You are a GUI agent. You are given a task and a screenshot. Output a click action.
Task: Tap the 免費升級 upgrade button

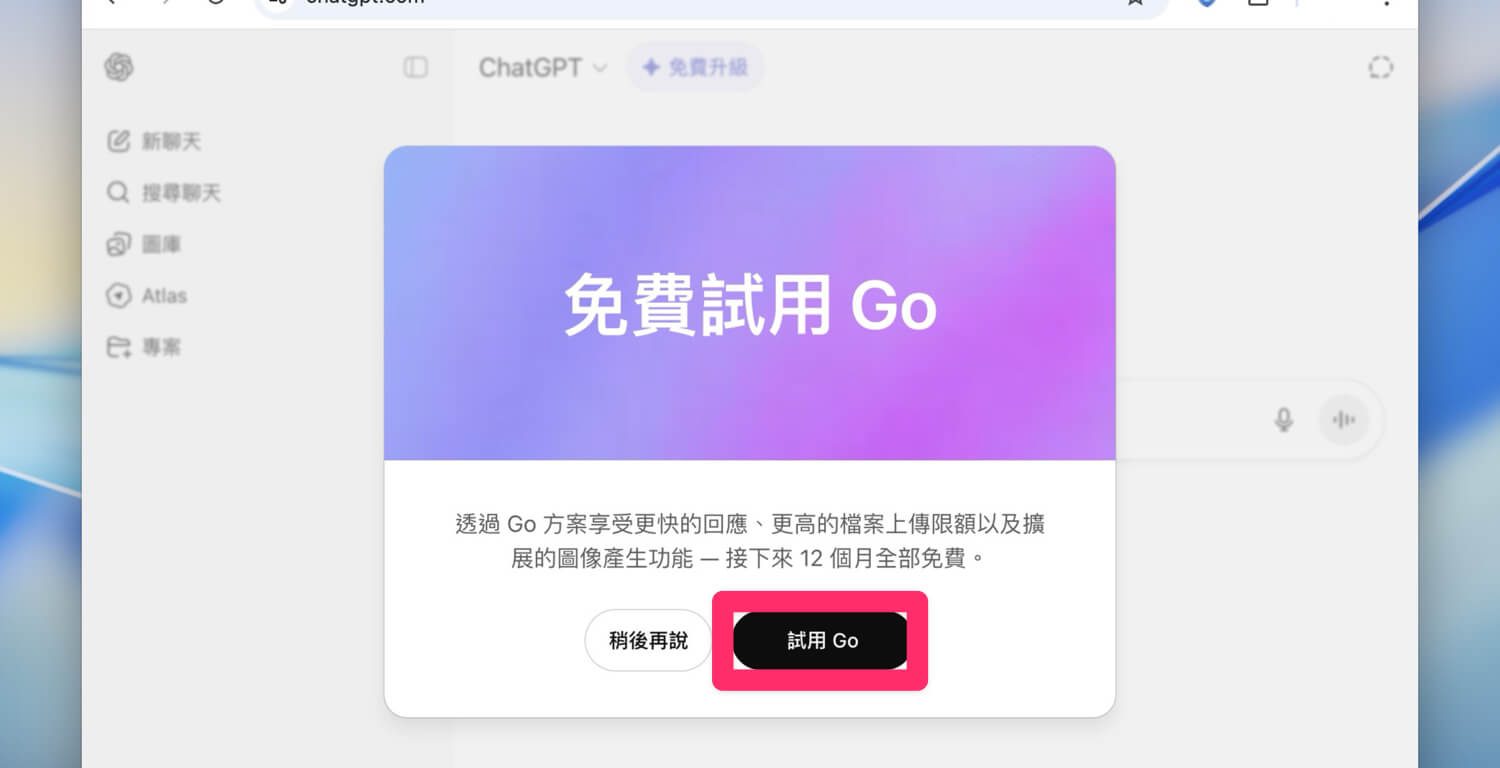[695, 68]
